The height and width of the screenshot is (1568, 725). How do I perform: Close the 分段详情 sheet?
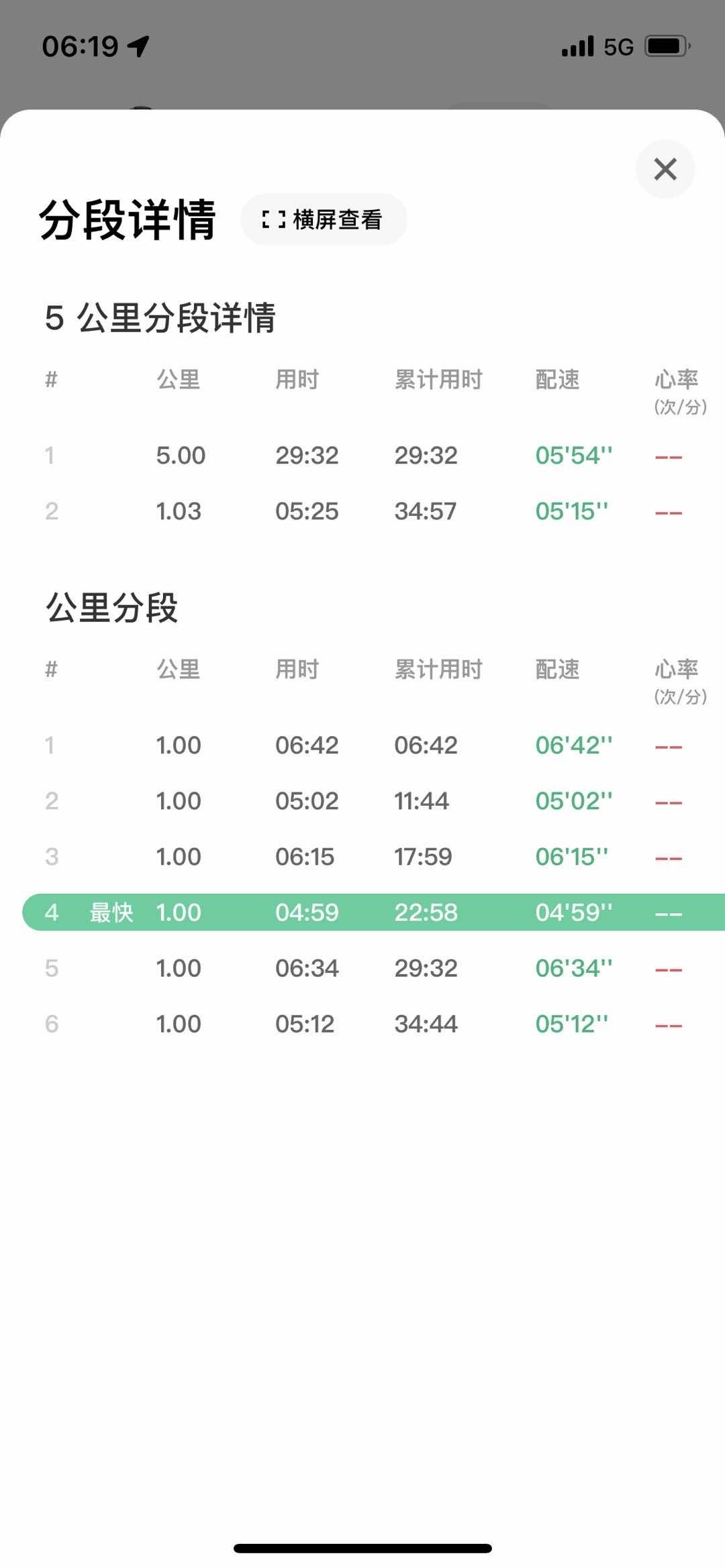click(x=665, y=169)
